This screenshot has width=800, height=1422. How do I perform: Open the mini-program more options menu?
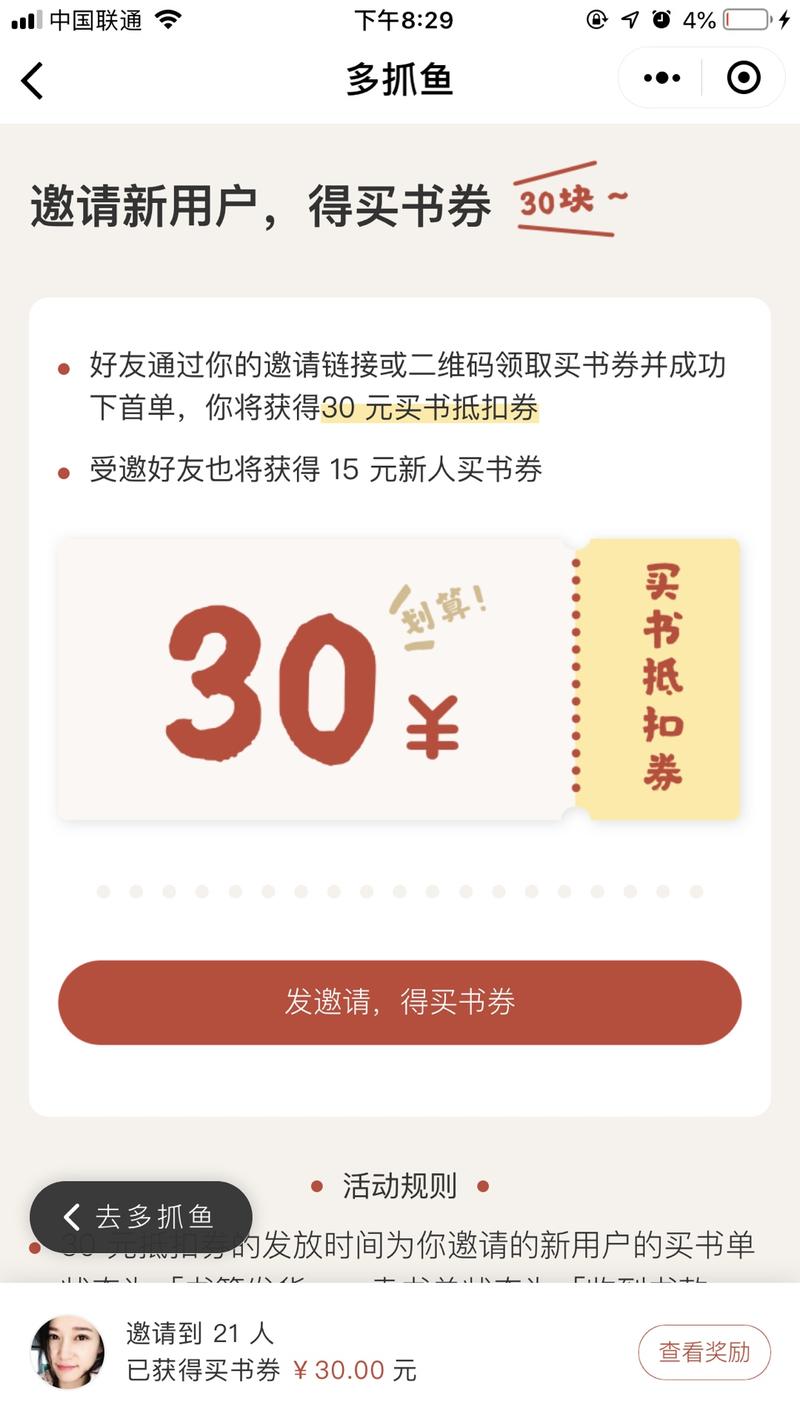point(659,78)
